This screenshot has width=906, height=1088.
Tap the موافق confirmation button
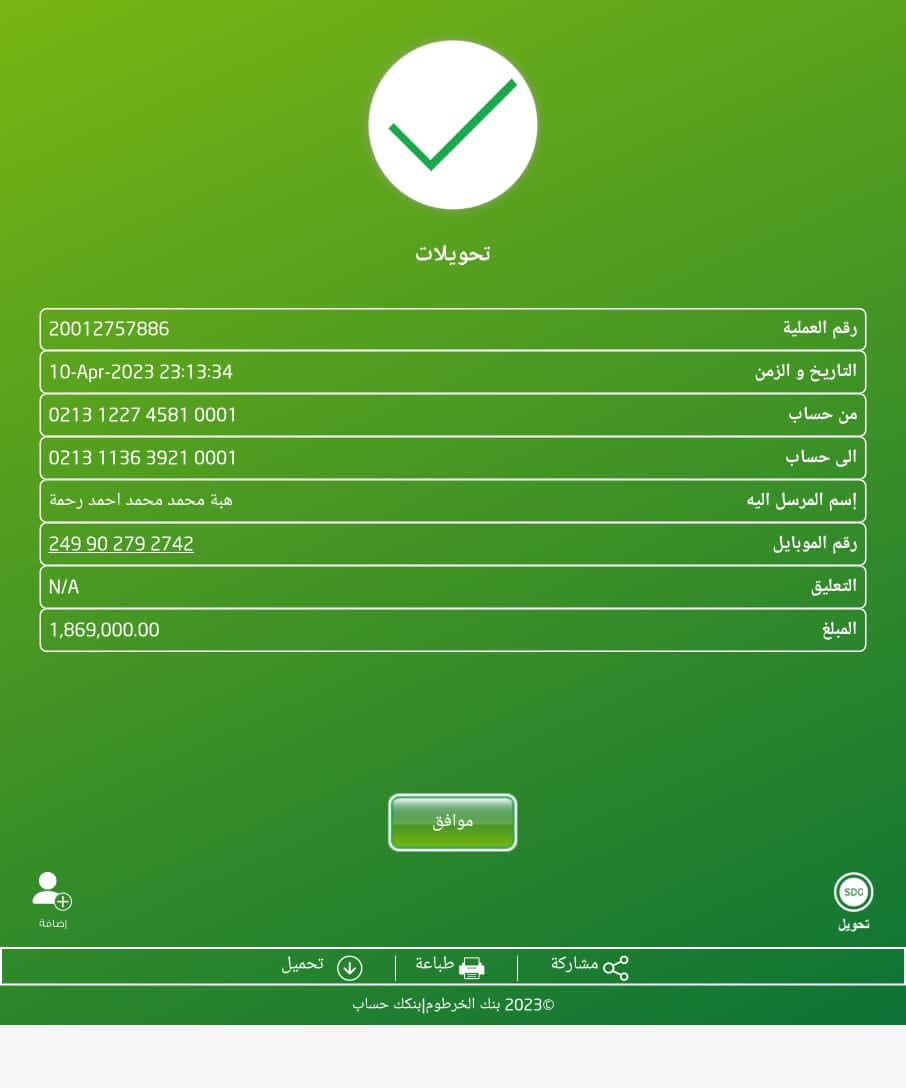tap(452, 822)
